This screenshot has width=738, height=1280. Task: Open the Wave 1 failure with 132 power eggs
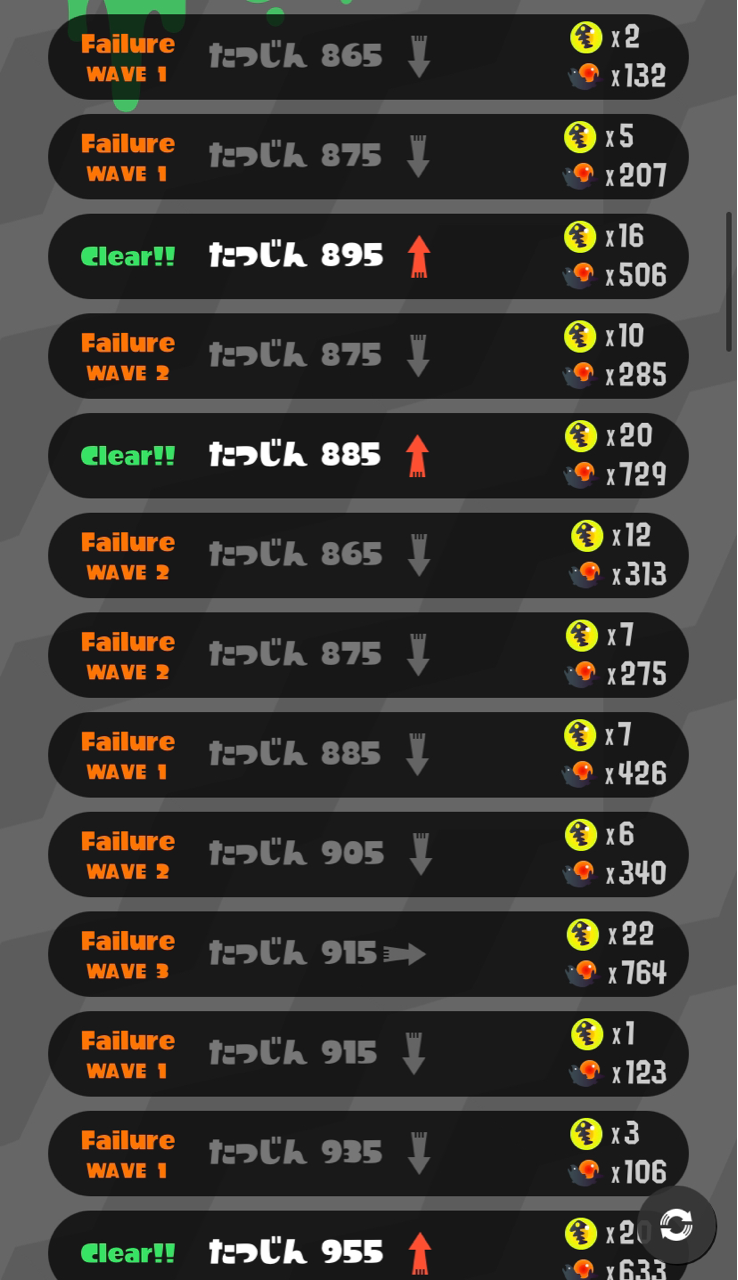[368, 57]
